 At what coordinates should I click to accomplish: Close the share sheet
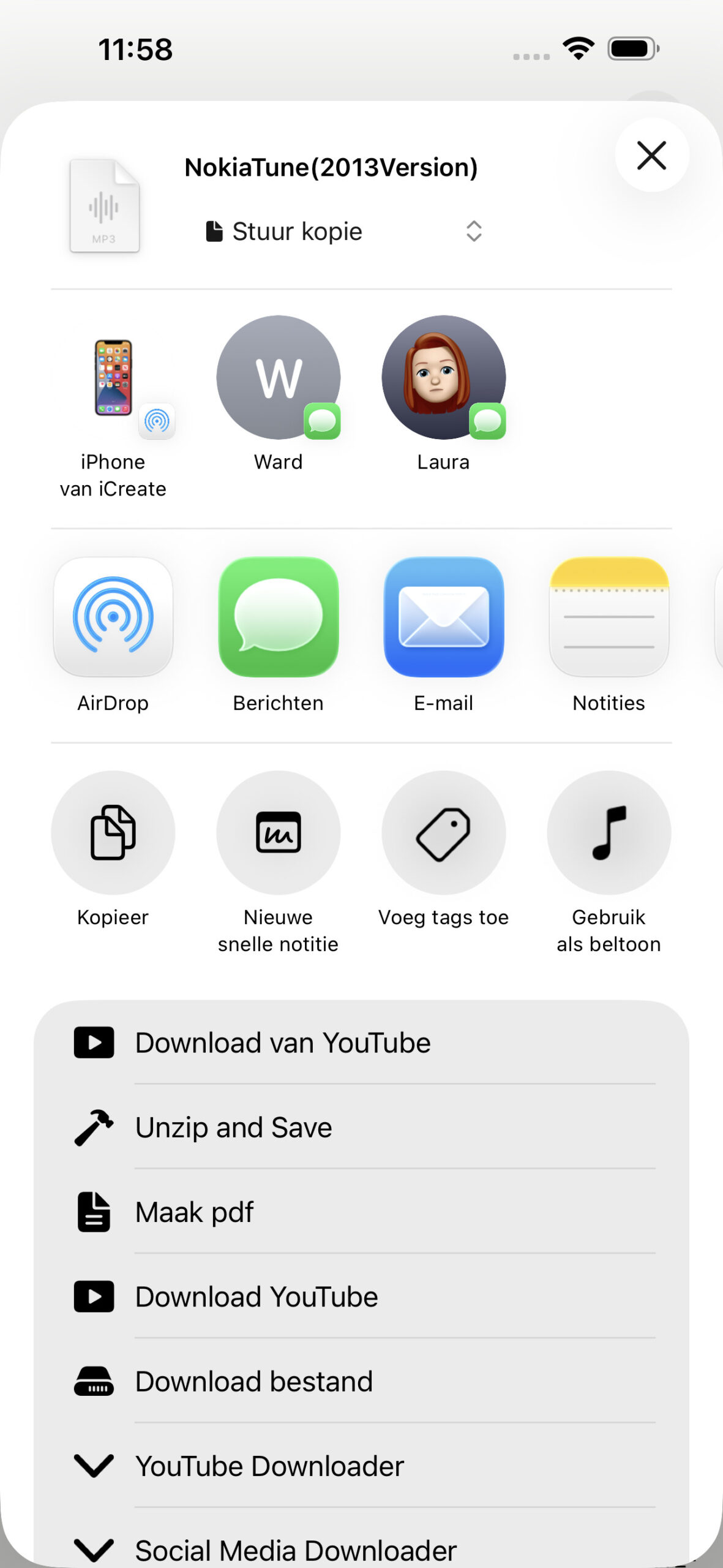651,155
